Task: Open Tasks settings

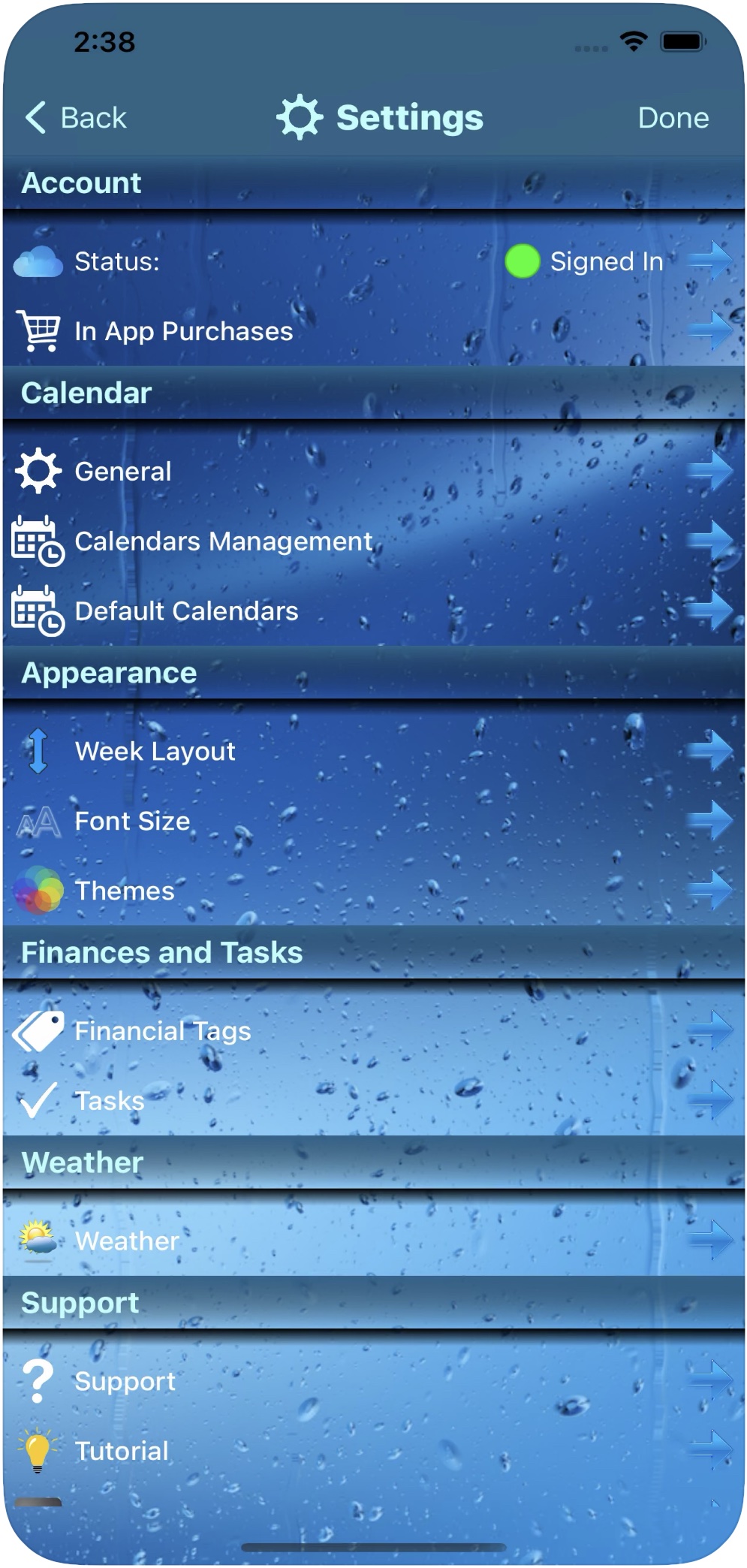Action: tap(373, 1101)
